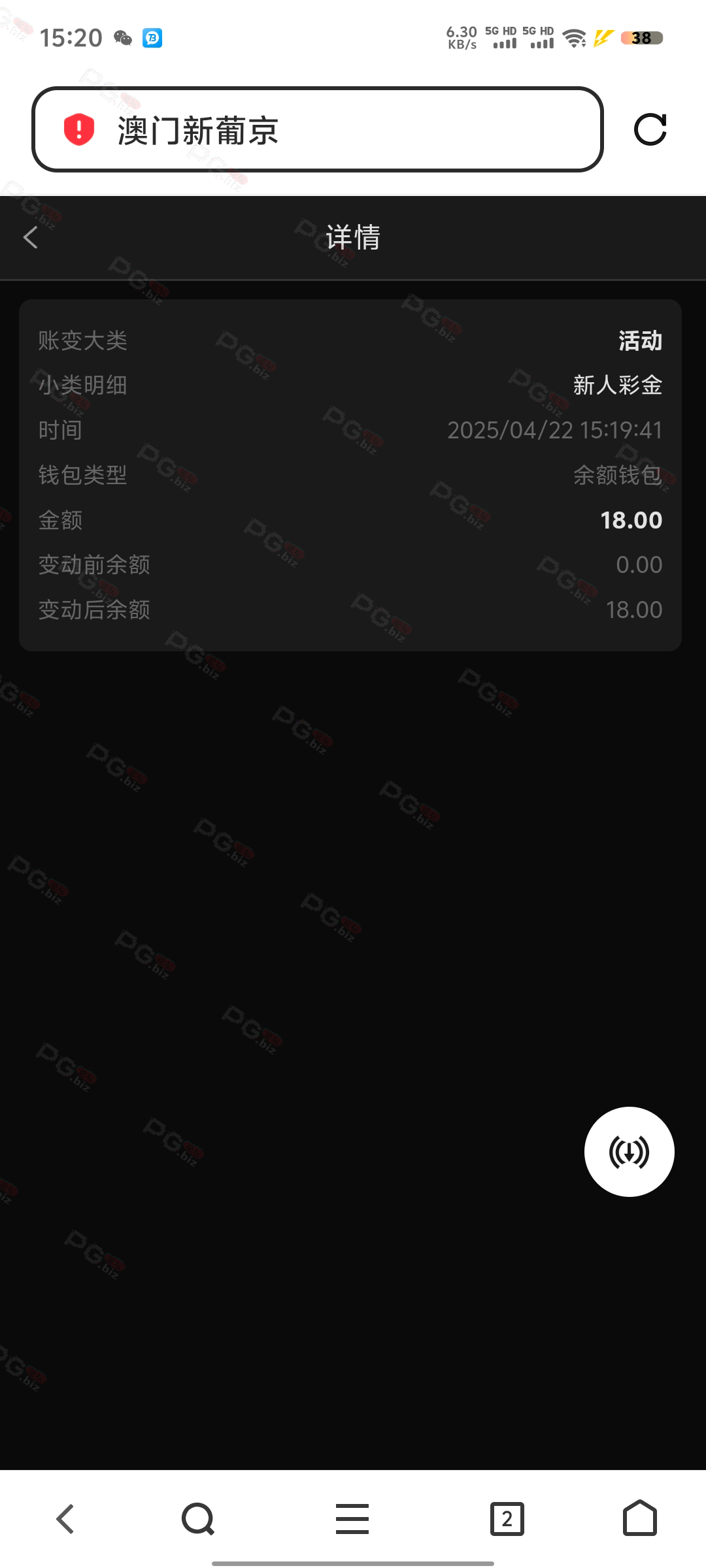View the 2 open tabs

[x=507, y=1519]
